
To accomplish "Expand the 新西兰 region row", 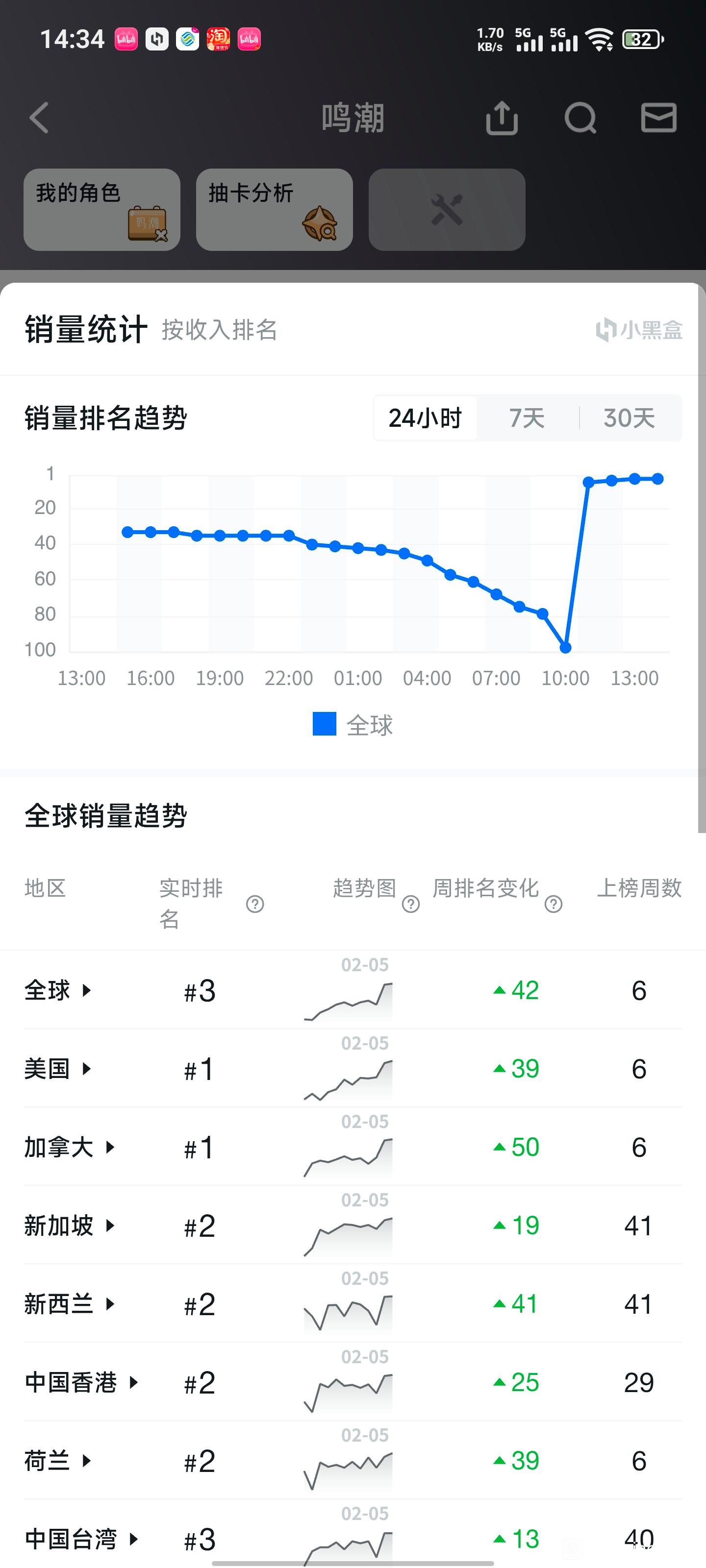I will [70, 1304].
